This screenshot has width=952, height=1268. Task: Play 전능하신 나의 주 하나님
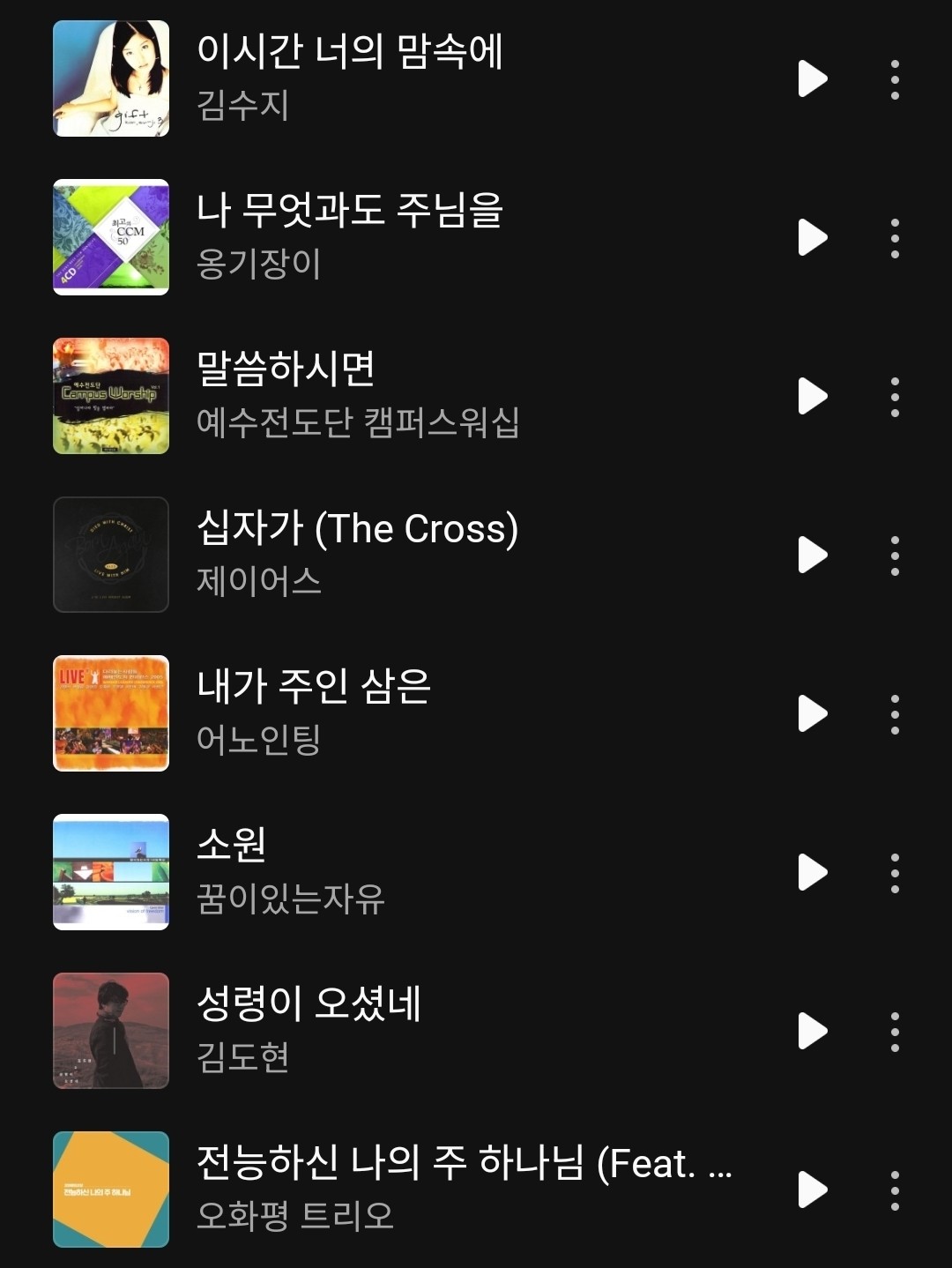[x=812, y=1190]
